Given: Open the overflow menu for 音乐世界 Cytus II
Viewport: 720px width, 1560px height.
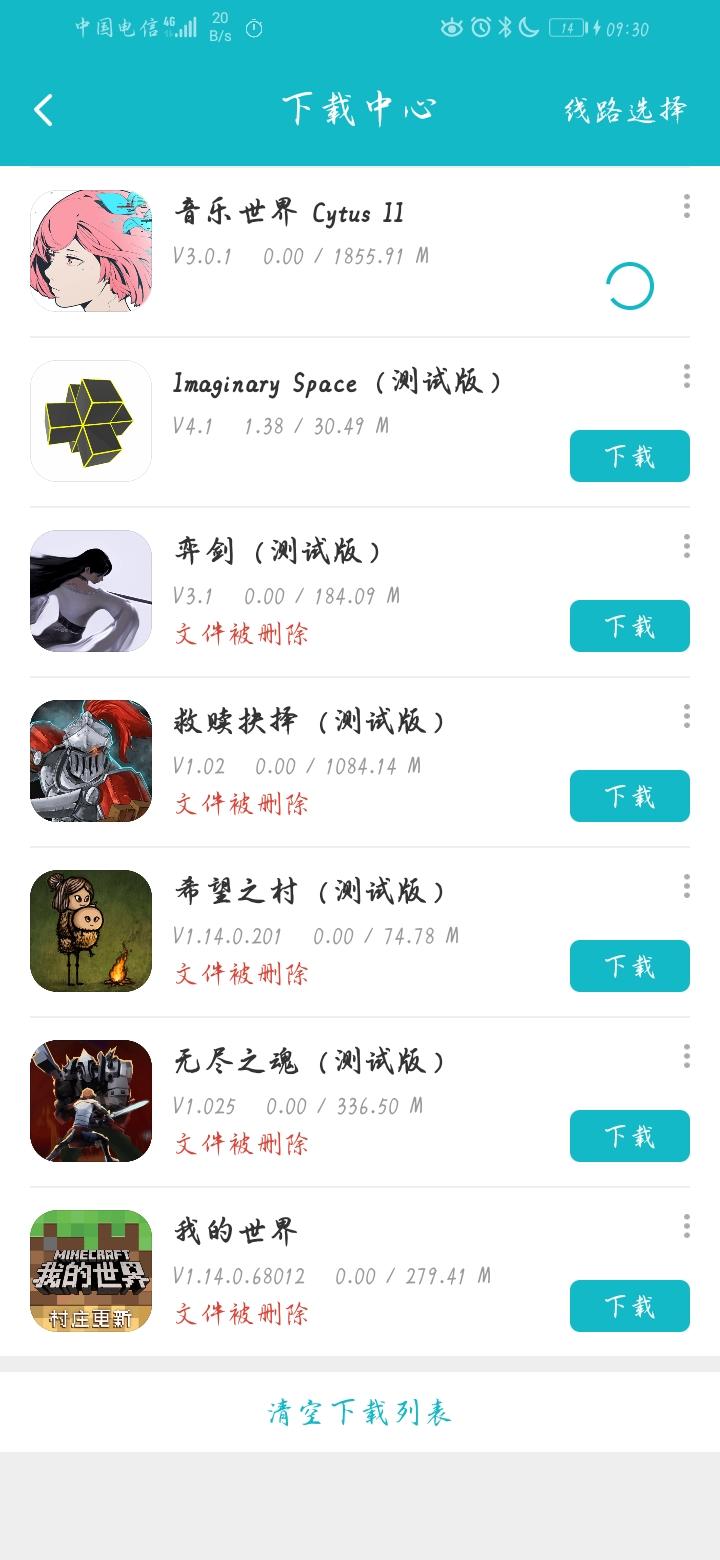Looking at the screenshot, I should (686, 207).
